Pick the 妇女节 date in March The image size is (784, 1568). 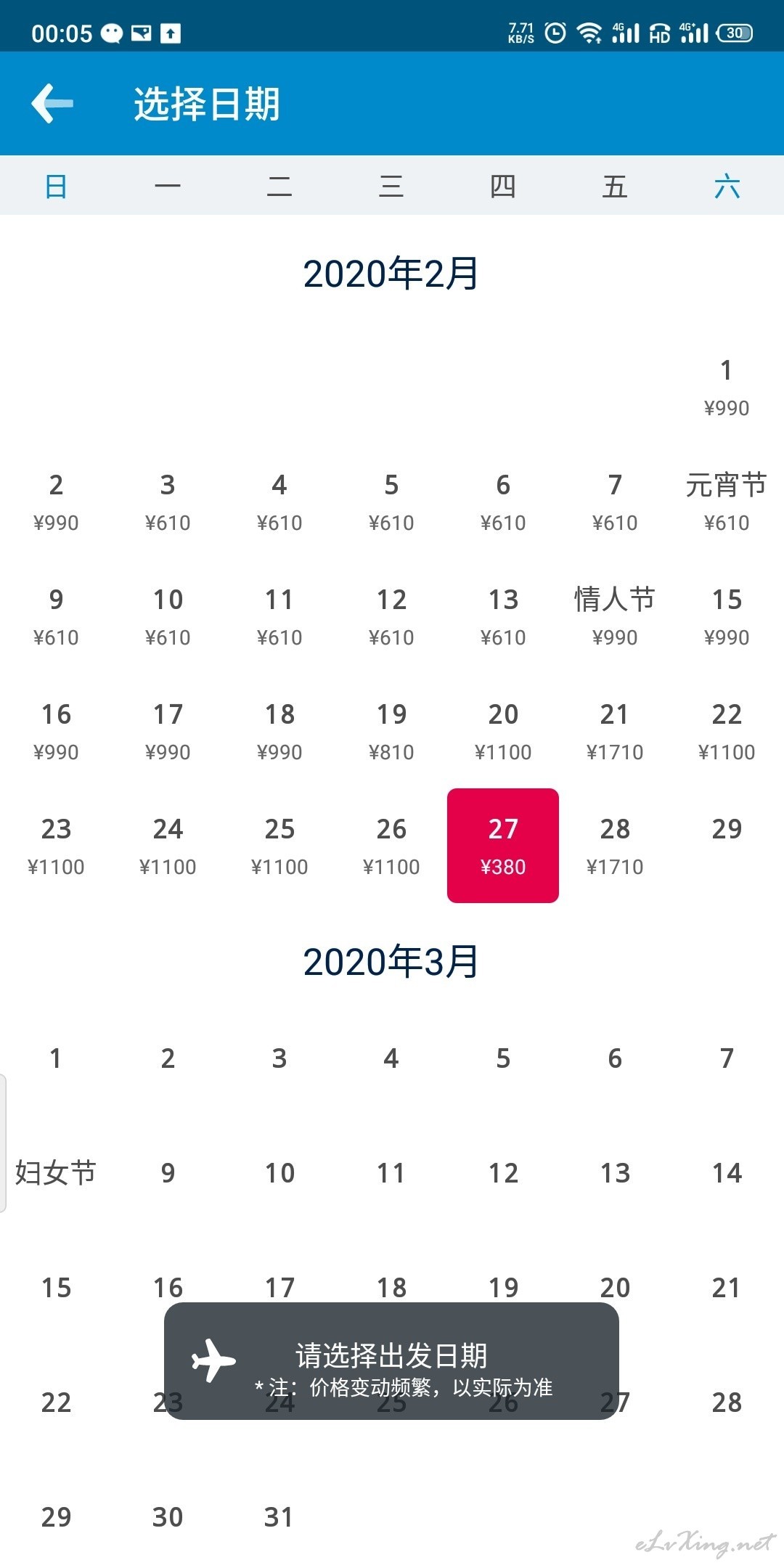click(56, 1173)
